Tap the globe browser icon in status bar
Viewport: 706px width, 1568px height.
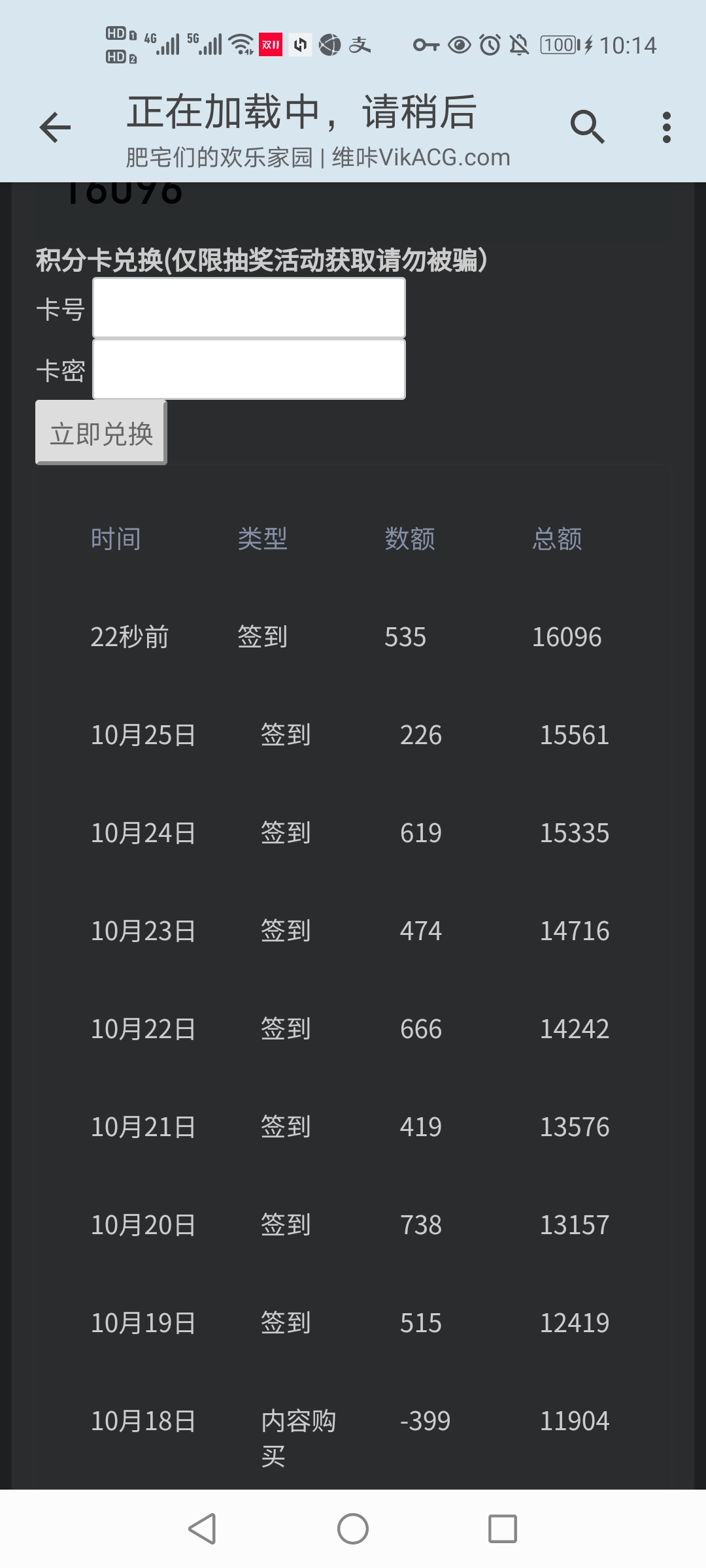(329, 45)
